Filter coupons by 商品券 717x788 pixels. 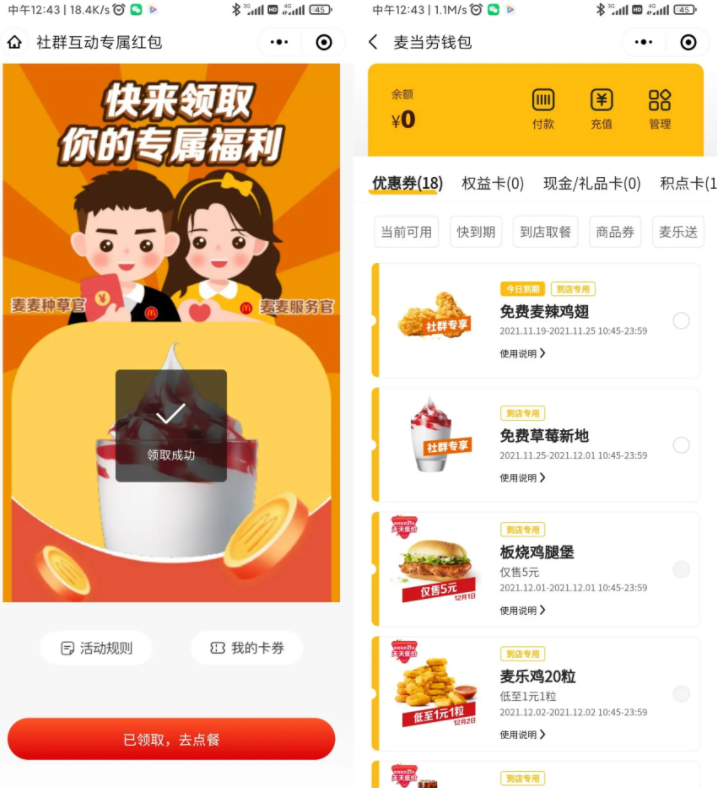pyautogui.click(x=615, y=231)
